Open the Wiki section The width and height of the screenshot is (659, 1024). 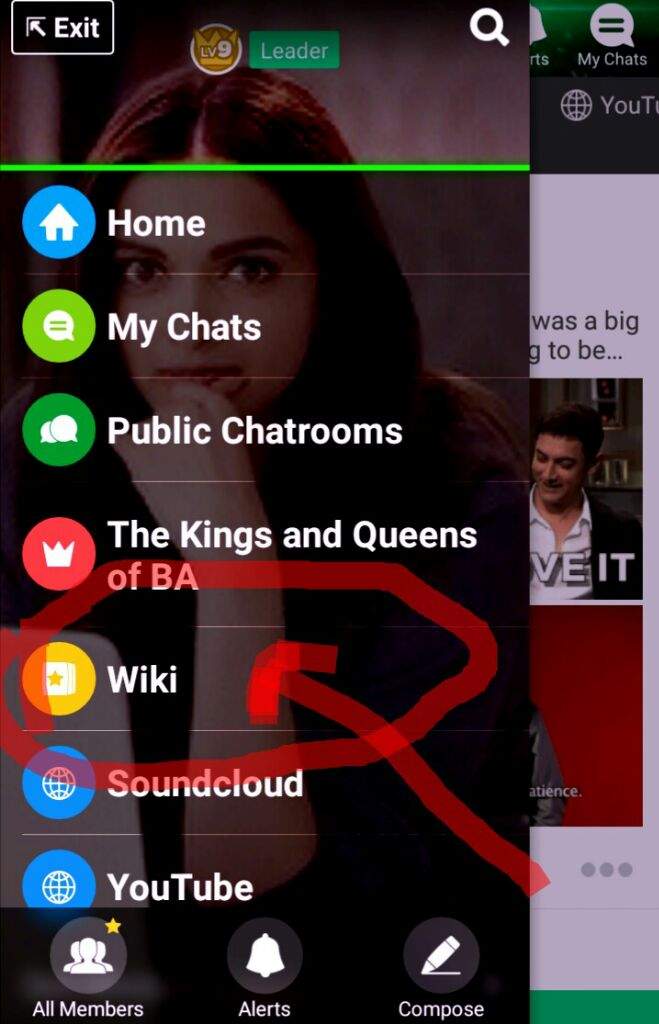(142, 679)
